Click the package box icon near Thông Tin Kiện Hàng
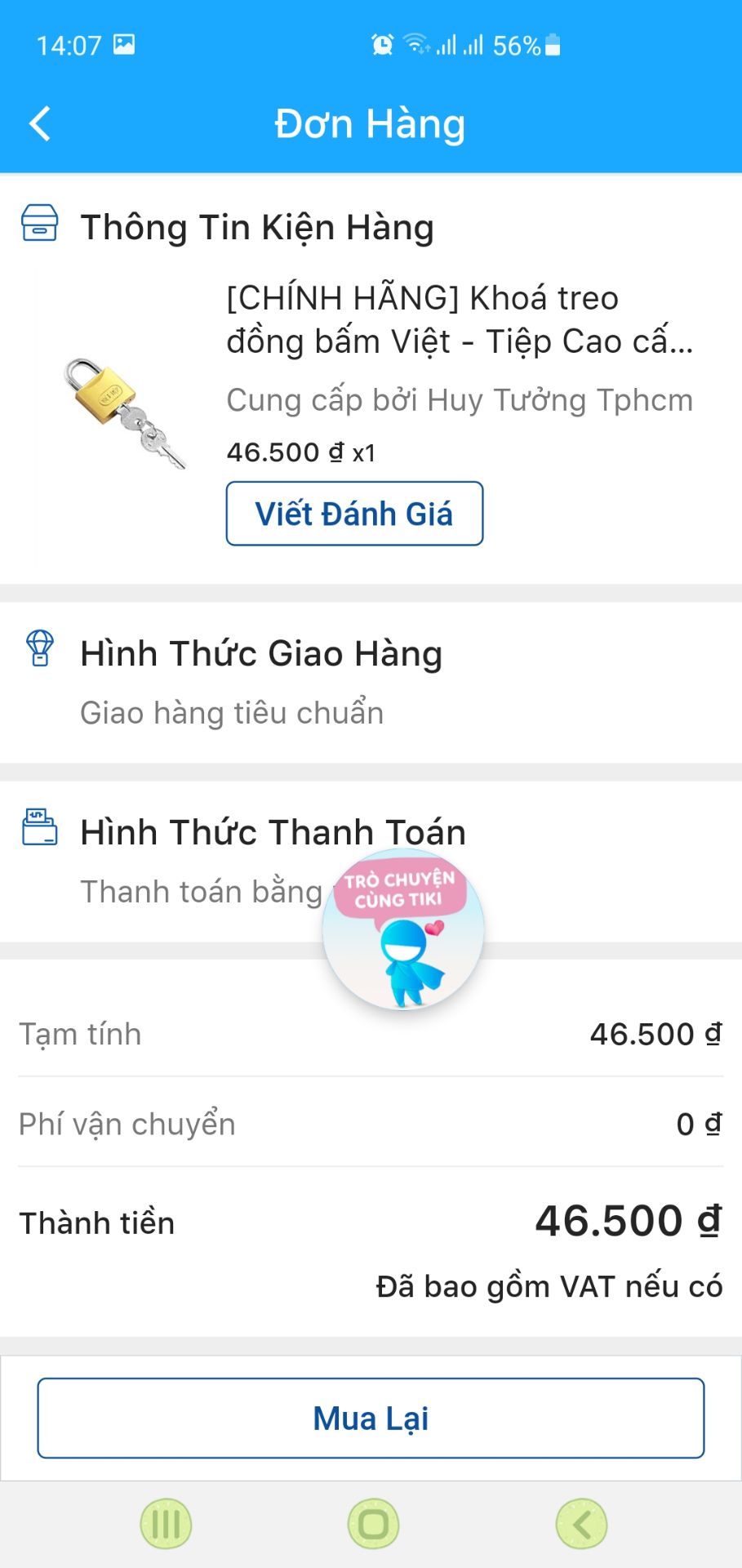Screen dimensions: 742x1568 (x=38, y=225)
